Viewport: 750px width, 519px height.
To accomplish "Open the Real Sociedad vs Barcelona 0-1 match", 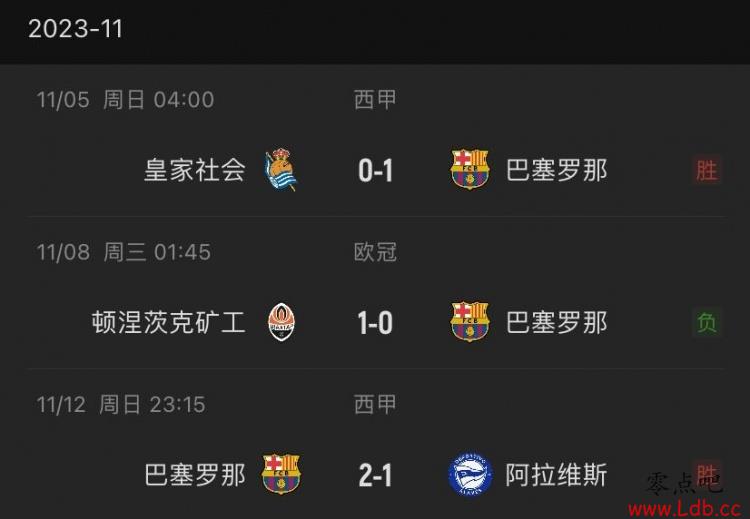I will click(375, 170).
